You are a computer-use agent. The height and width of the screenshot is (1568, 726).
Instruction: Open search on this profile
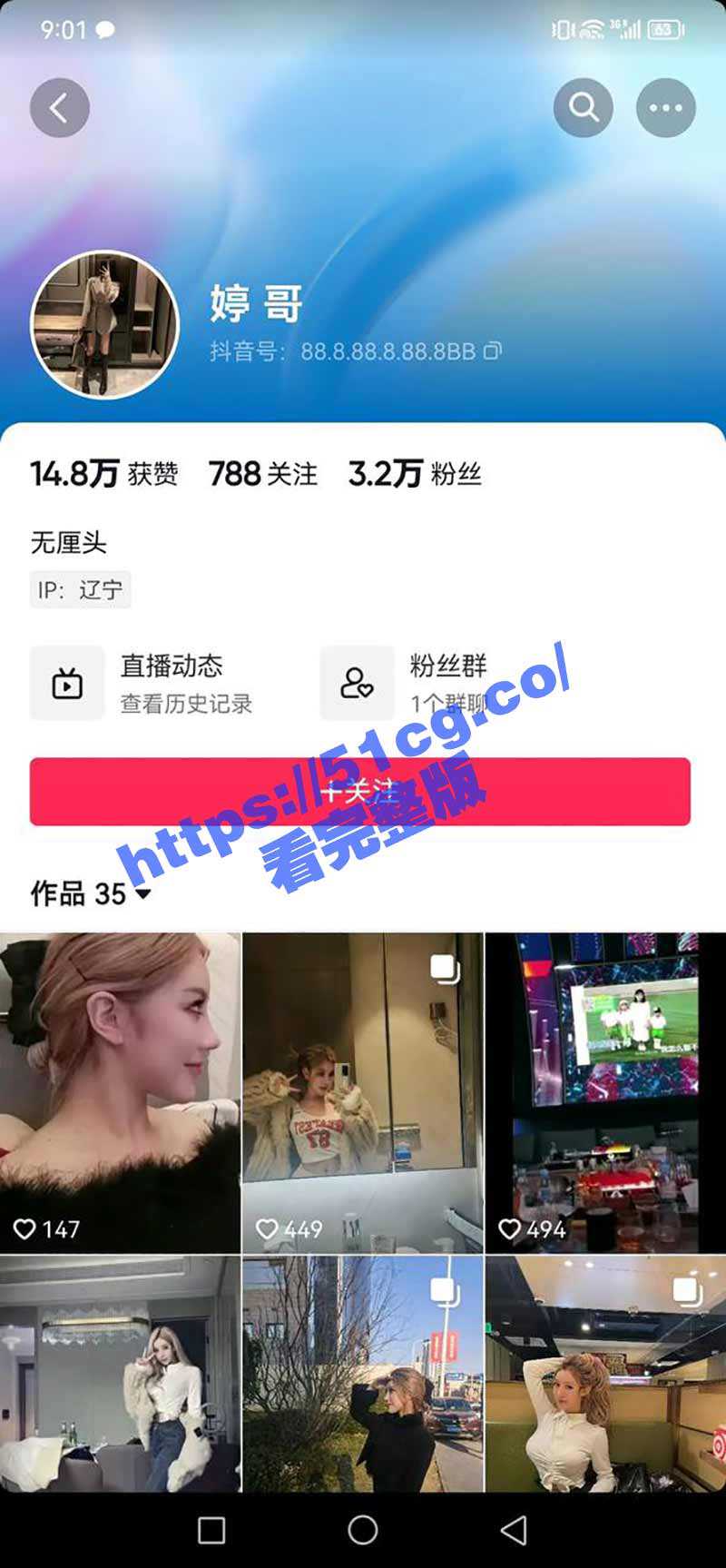point(584,108)
